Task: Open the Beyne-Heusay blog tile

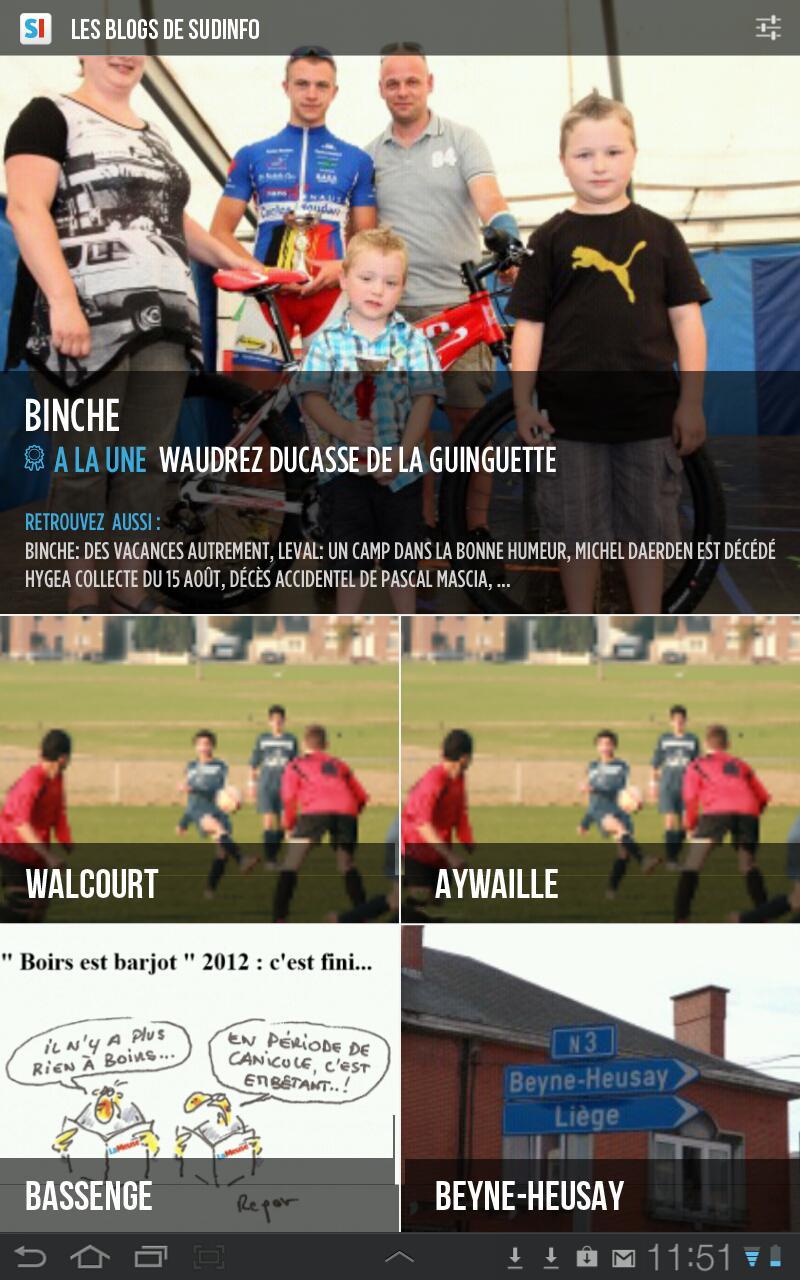Action: click(600, 1078)
